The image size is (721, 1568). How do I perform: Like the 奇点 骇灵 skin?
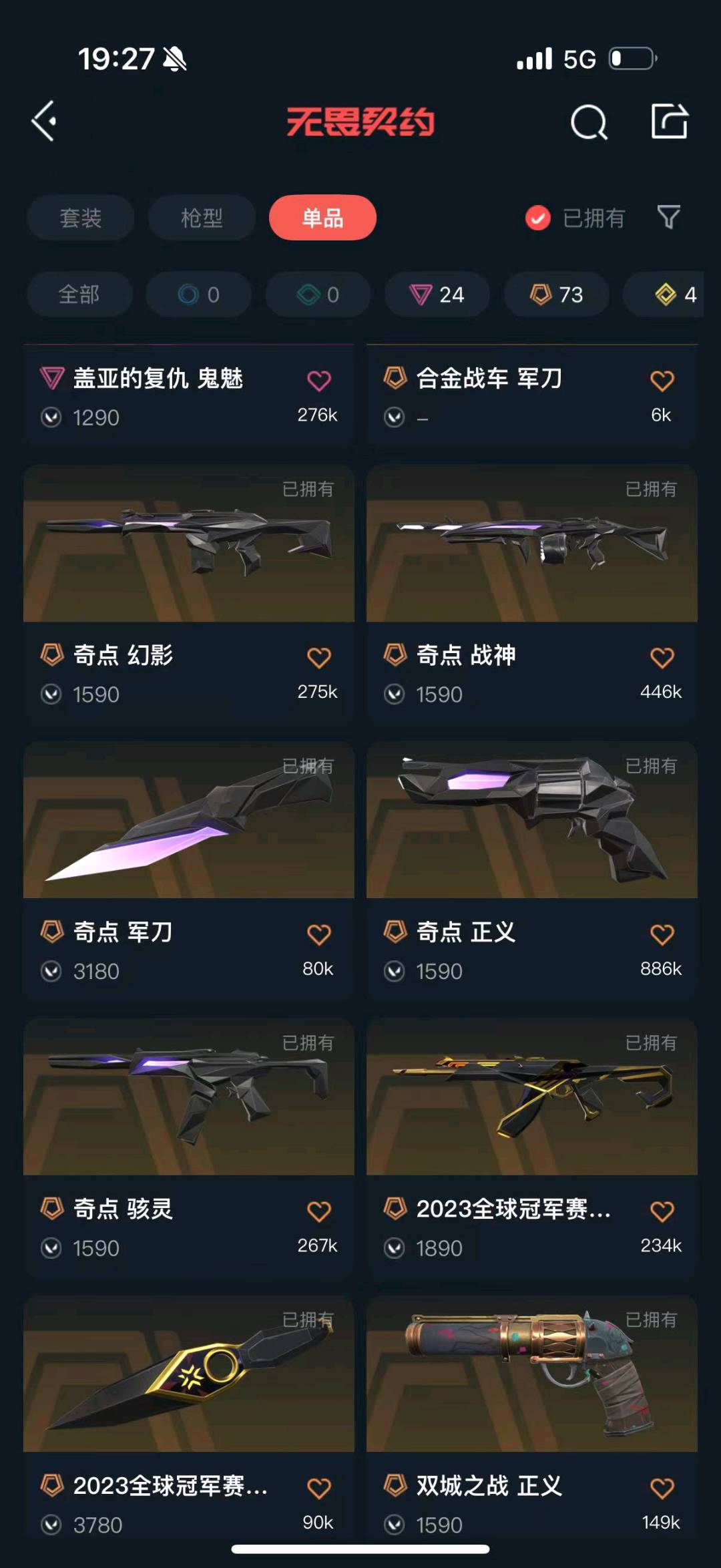[318, 1211]
